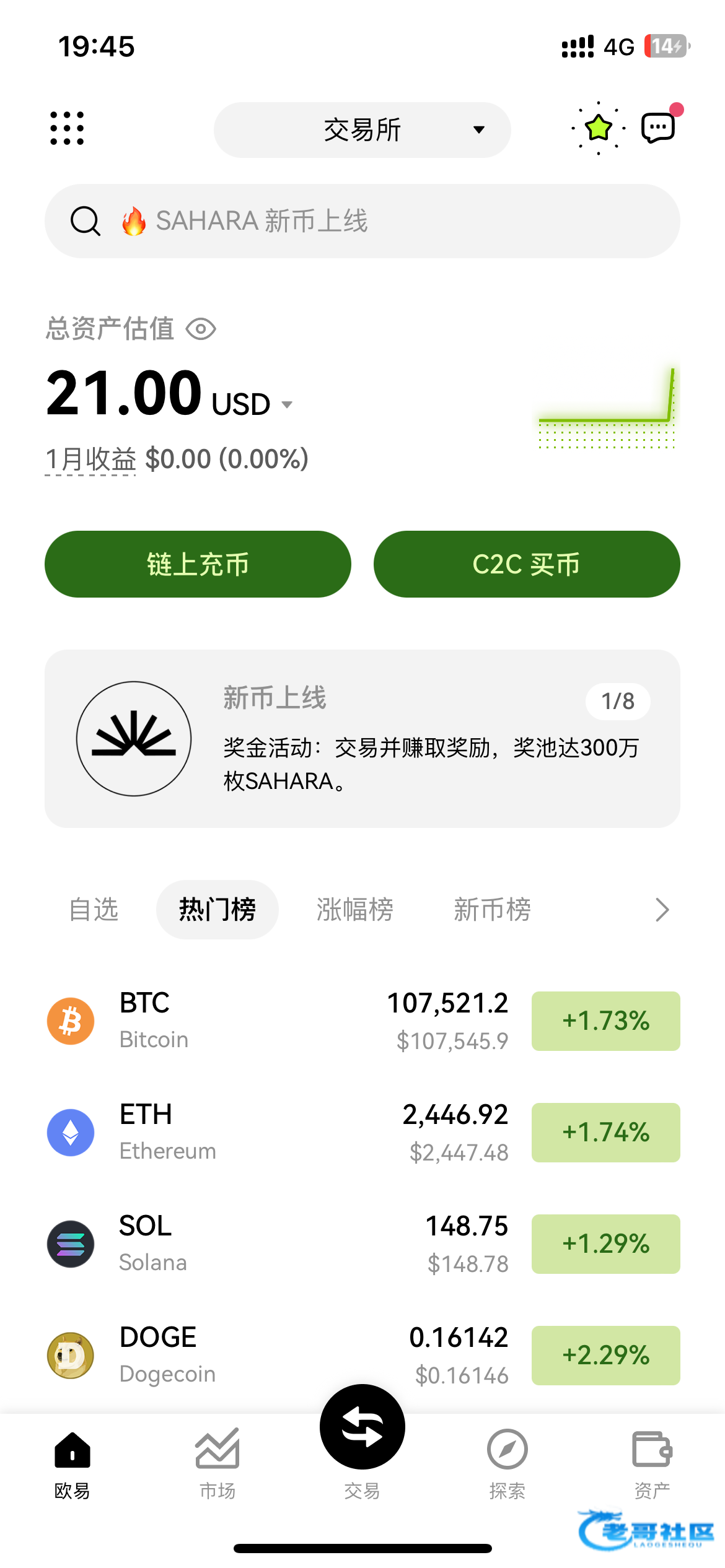
Task: Open the 新币上线 SAHARA promo card
Action: coord(362,739)
